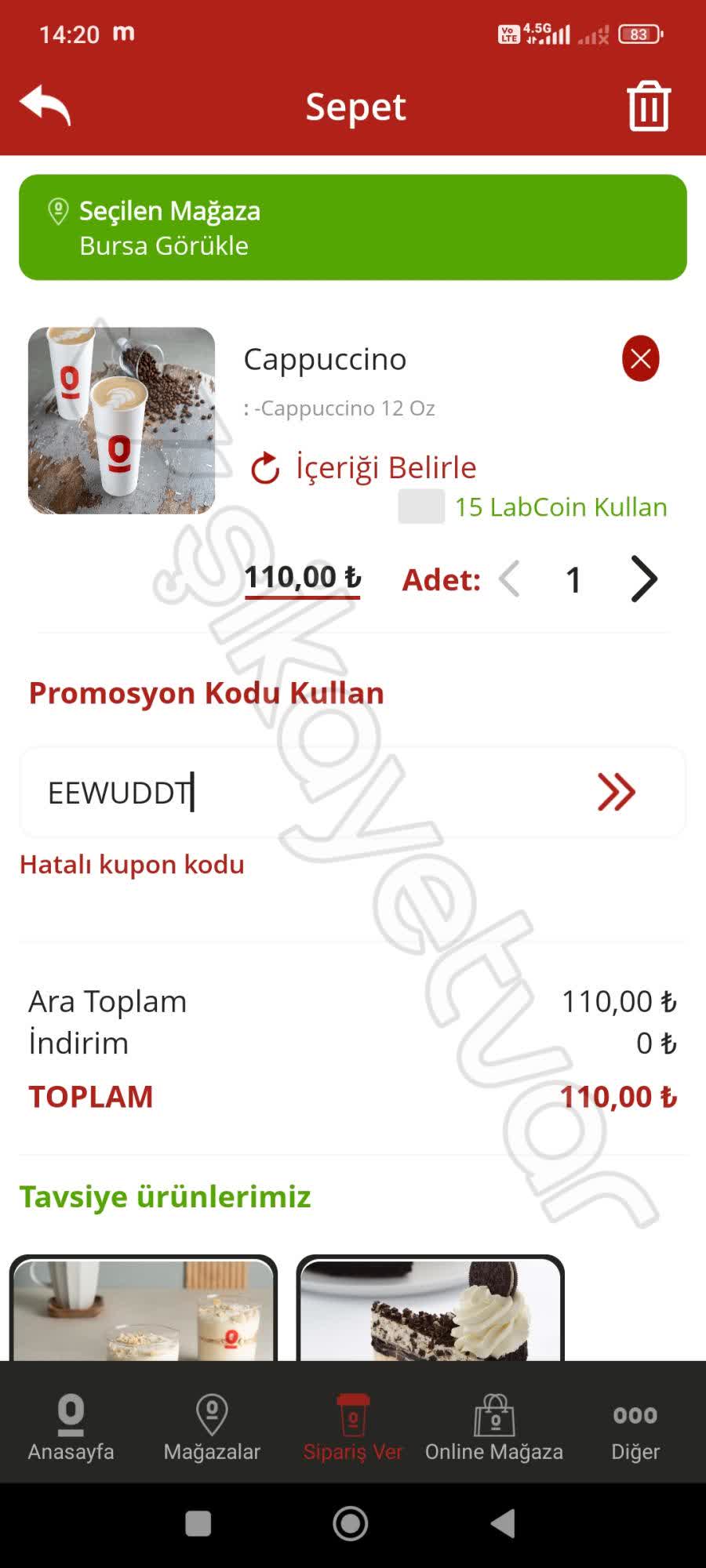Open Online Mağaza shopping bag icon

[x=493, y=1415]
